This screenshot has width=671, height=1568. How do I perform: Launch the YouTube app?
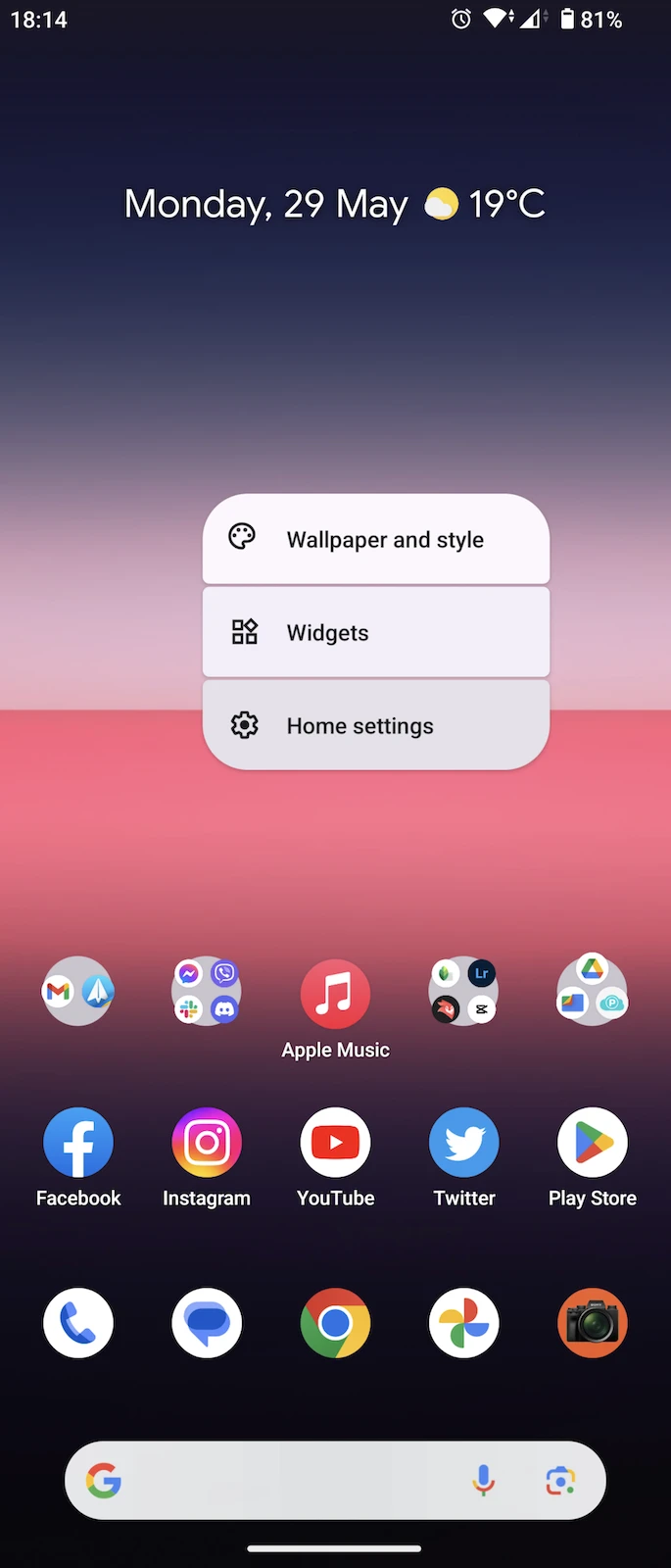point(335,1143)
